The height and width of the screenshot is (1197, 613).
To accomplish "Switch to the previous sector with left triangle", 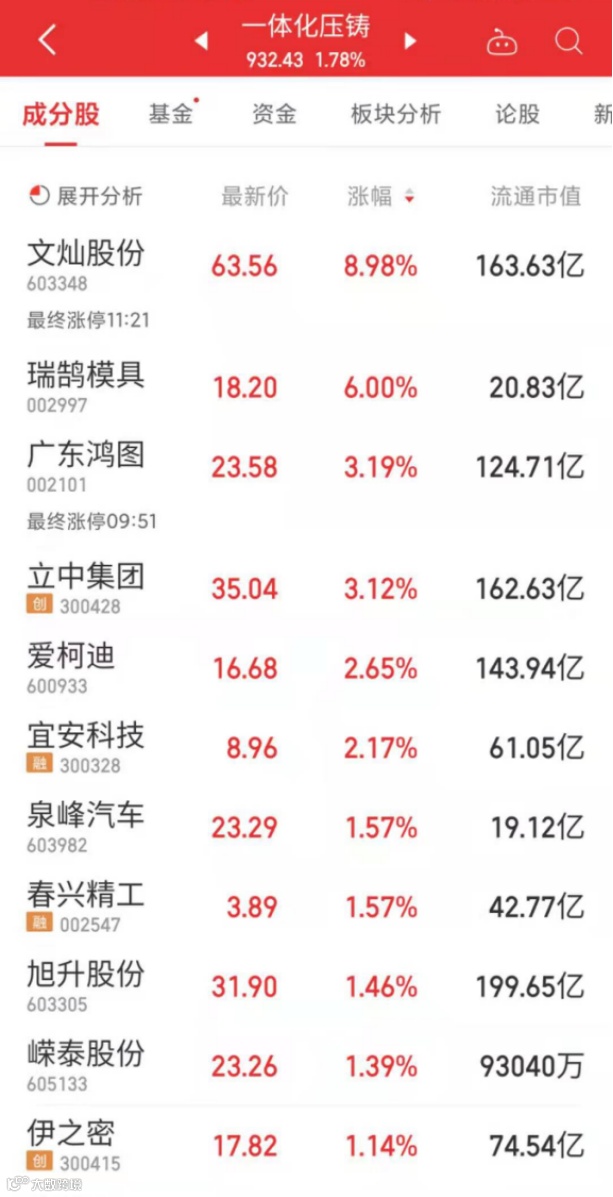I will (x=201, y=41).
